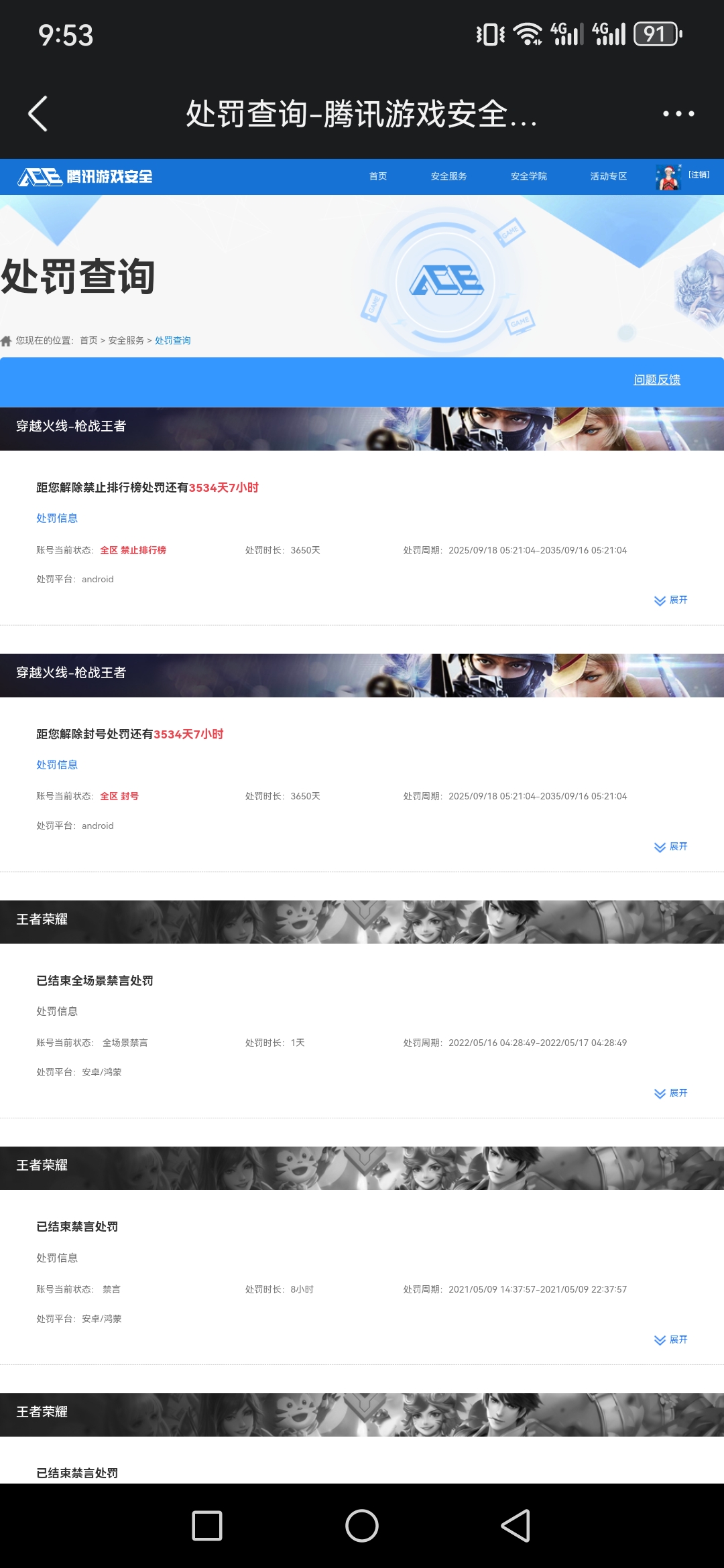Screen dimensions: 724x1568
Task: Expand the 封号 penalty details
Action: 671,846
